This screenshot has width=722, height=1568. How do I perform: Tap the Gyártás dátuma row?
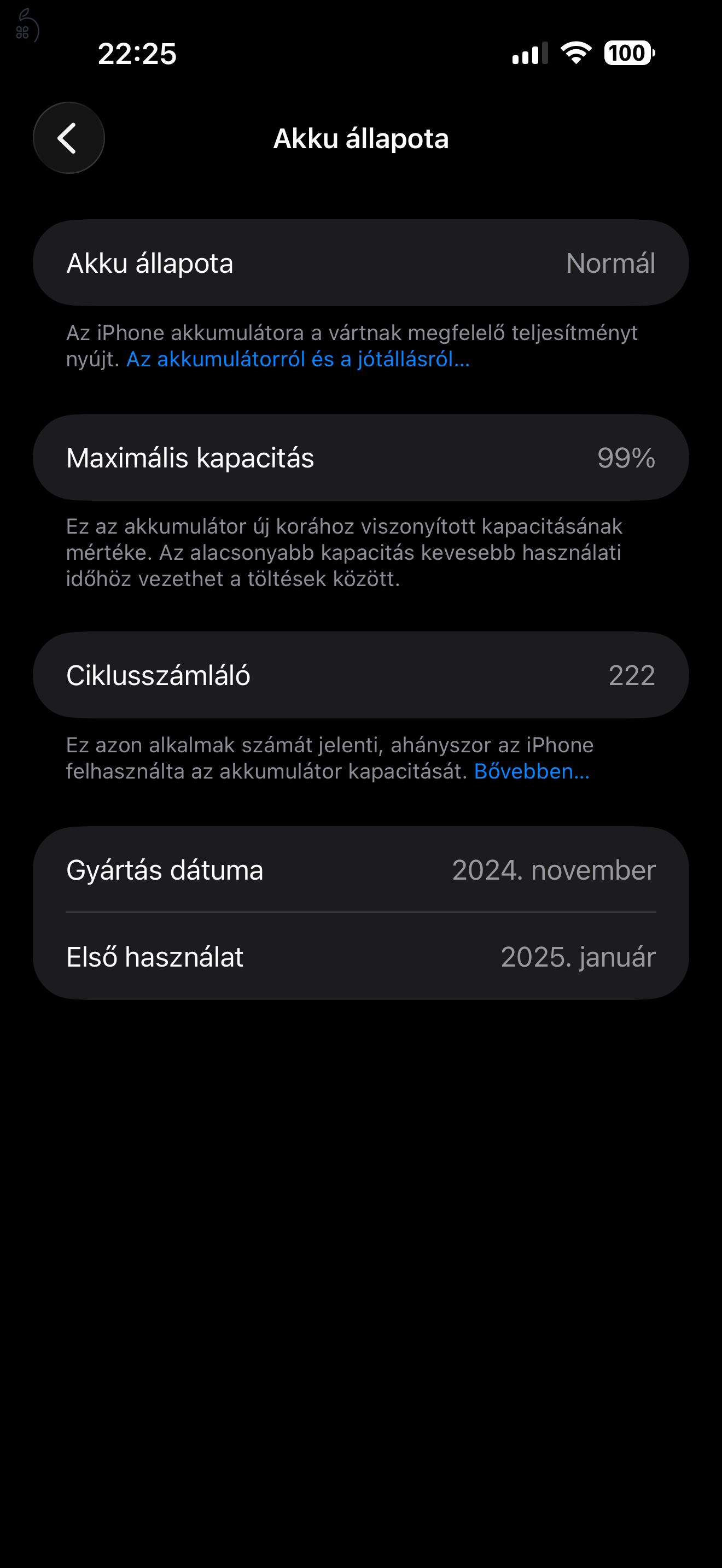(x=361, y=870)
